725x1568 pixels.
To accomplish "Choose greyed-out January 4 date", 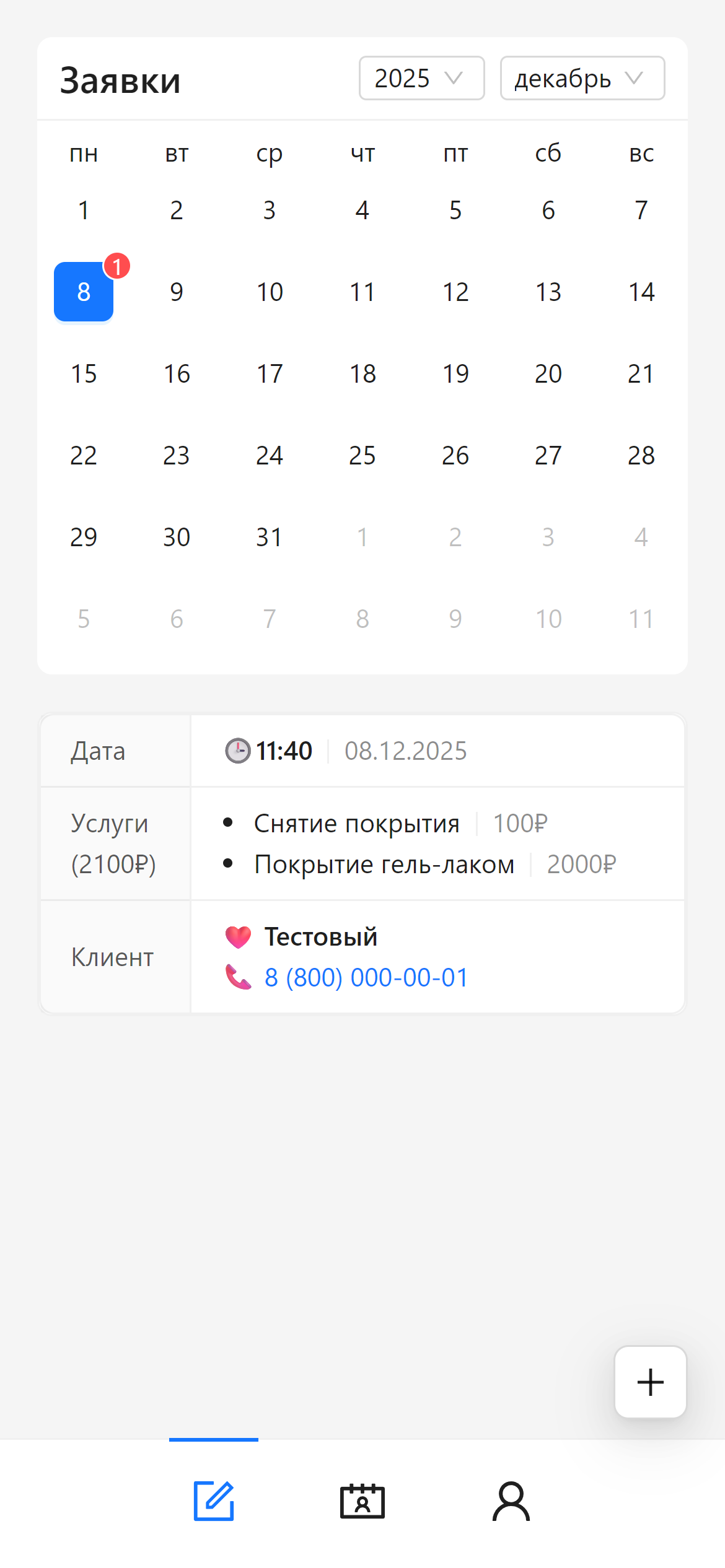I will 641,537.
